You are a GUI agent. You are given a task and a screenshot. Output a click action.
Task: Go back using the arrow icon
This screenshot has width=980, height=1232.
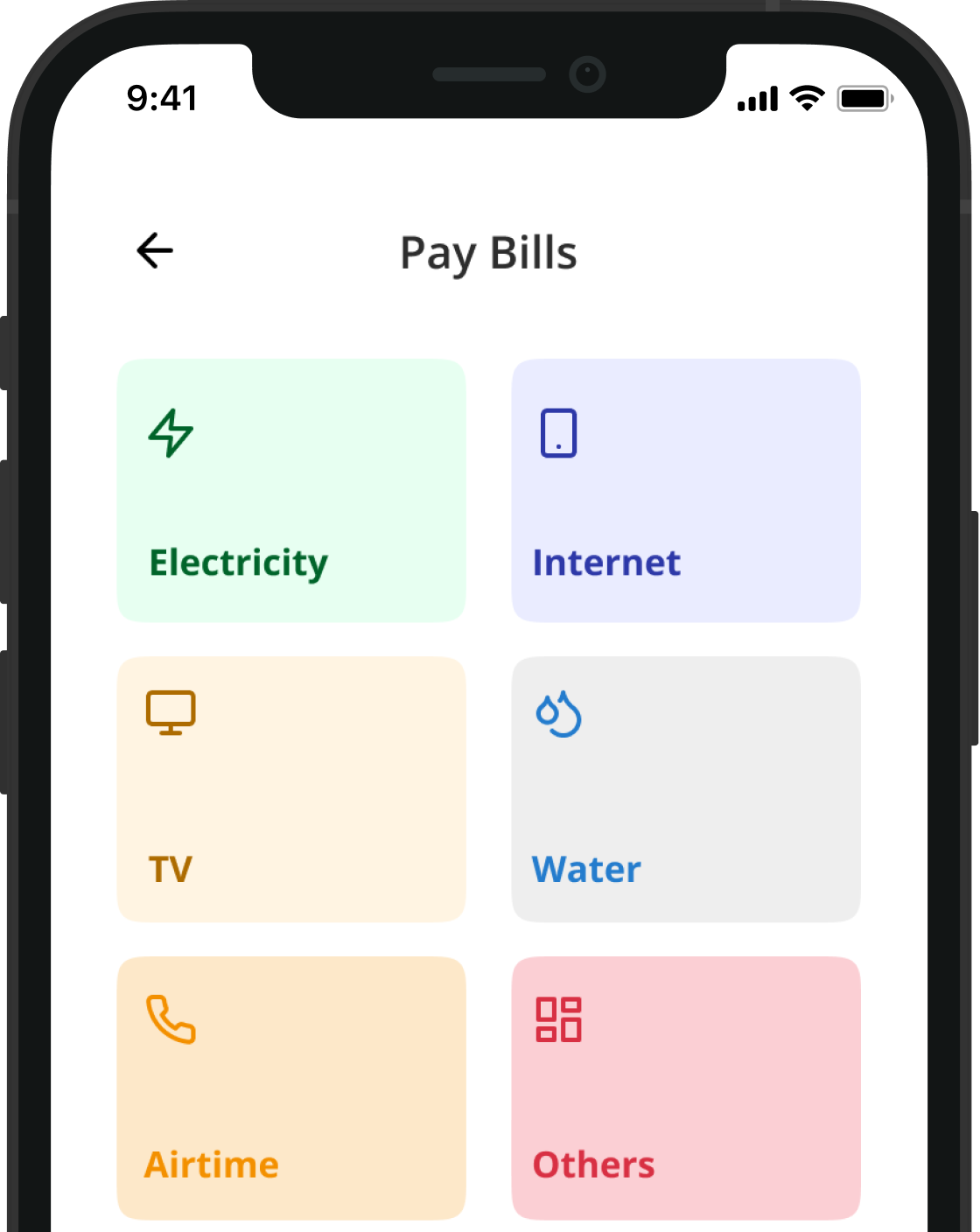click(x=155, y=251)
